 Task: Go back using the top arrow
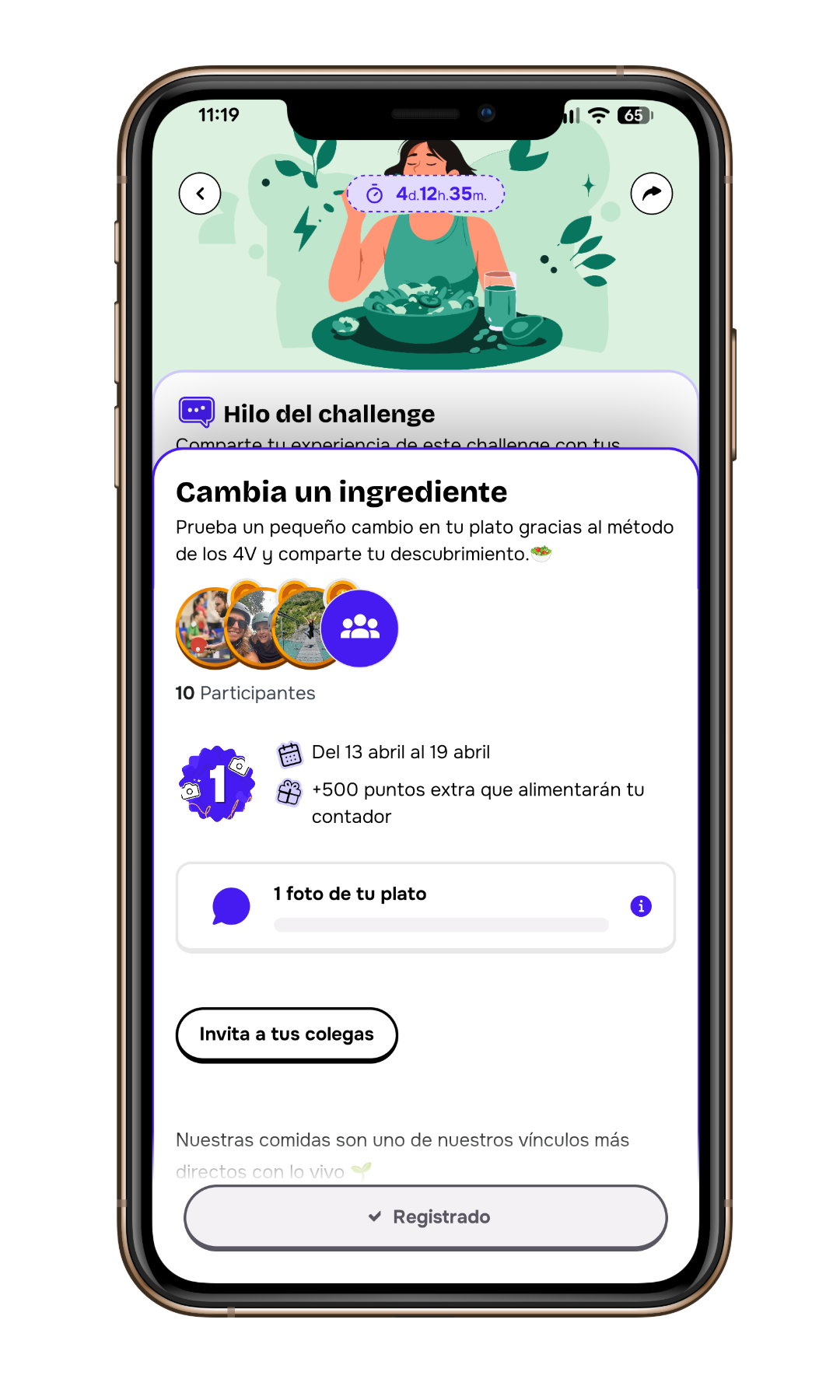pos(200,194)
